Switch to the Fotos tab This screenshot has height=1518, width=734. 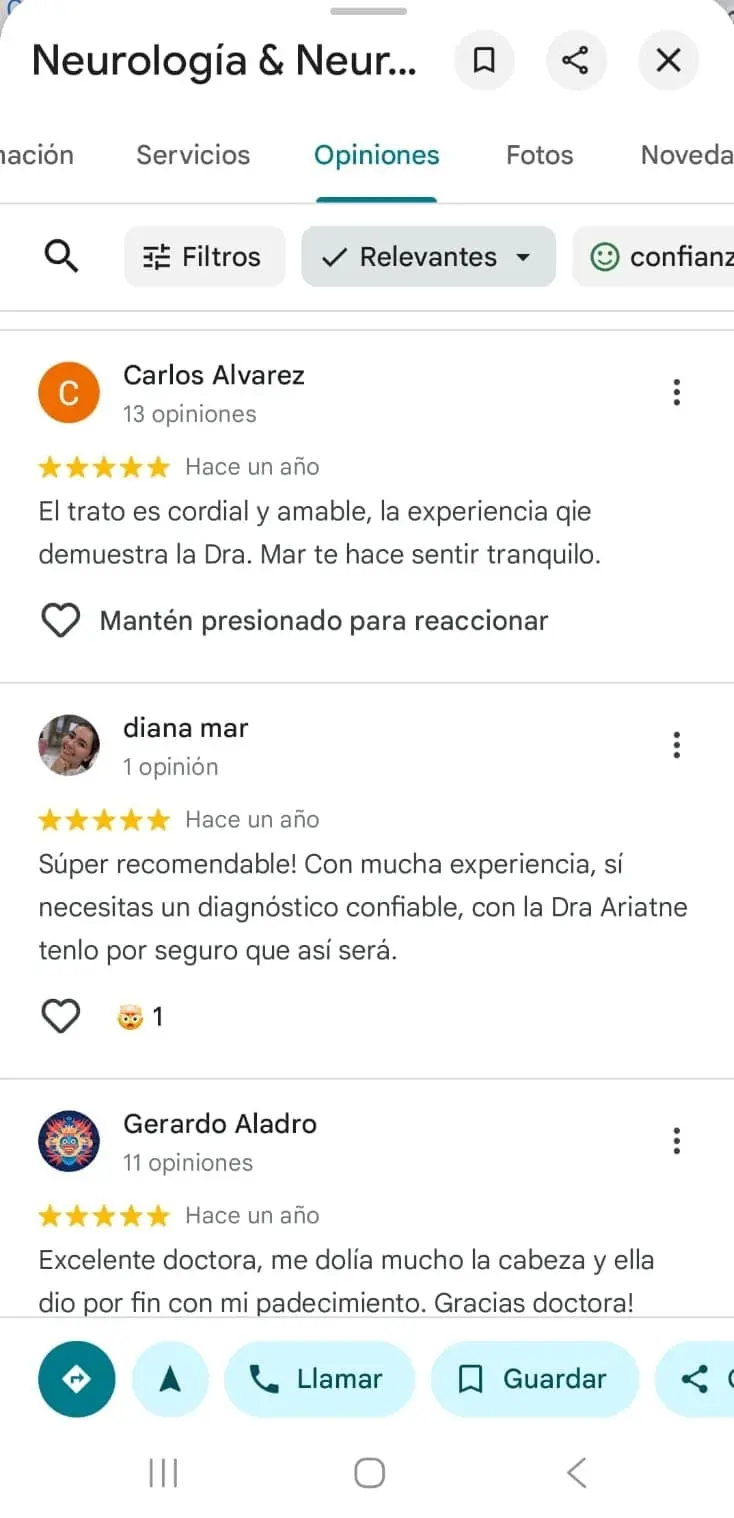[539, 154]
